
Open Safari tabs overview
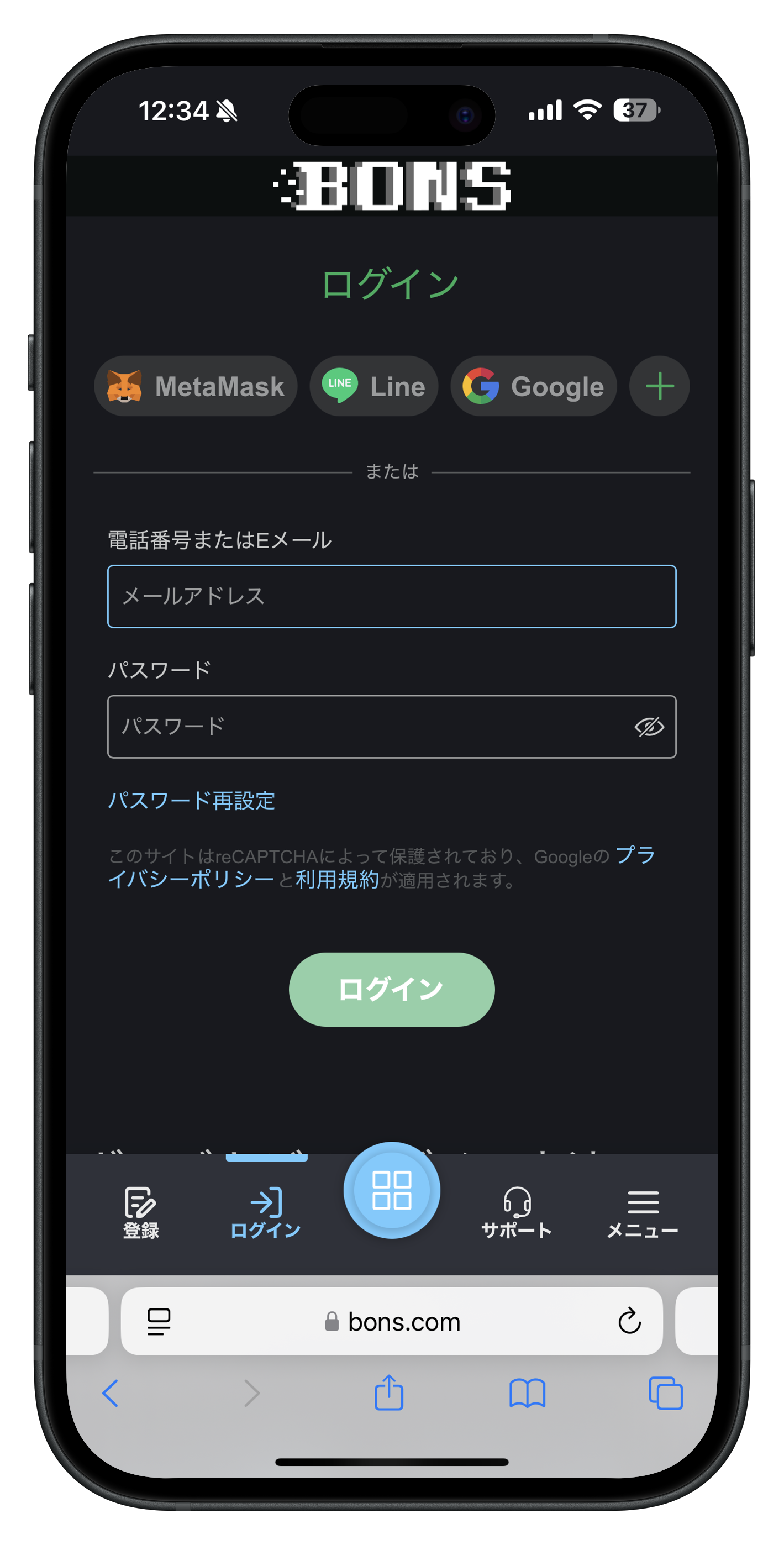click(665, 1392)
